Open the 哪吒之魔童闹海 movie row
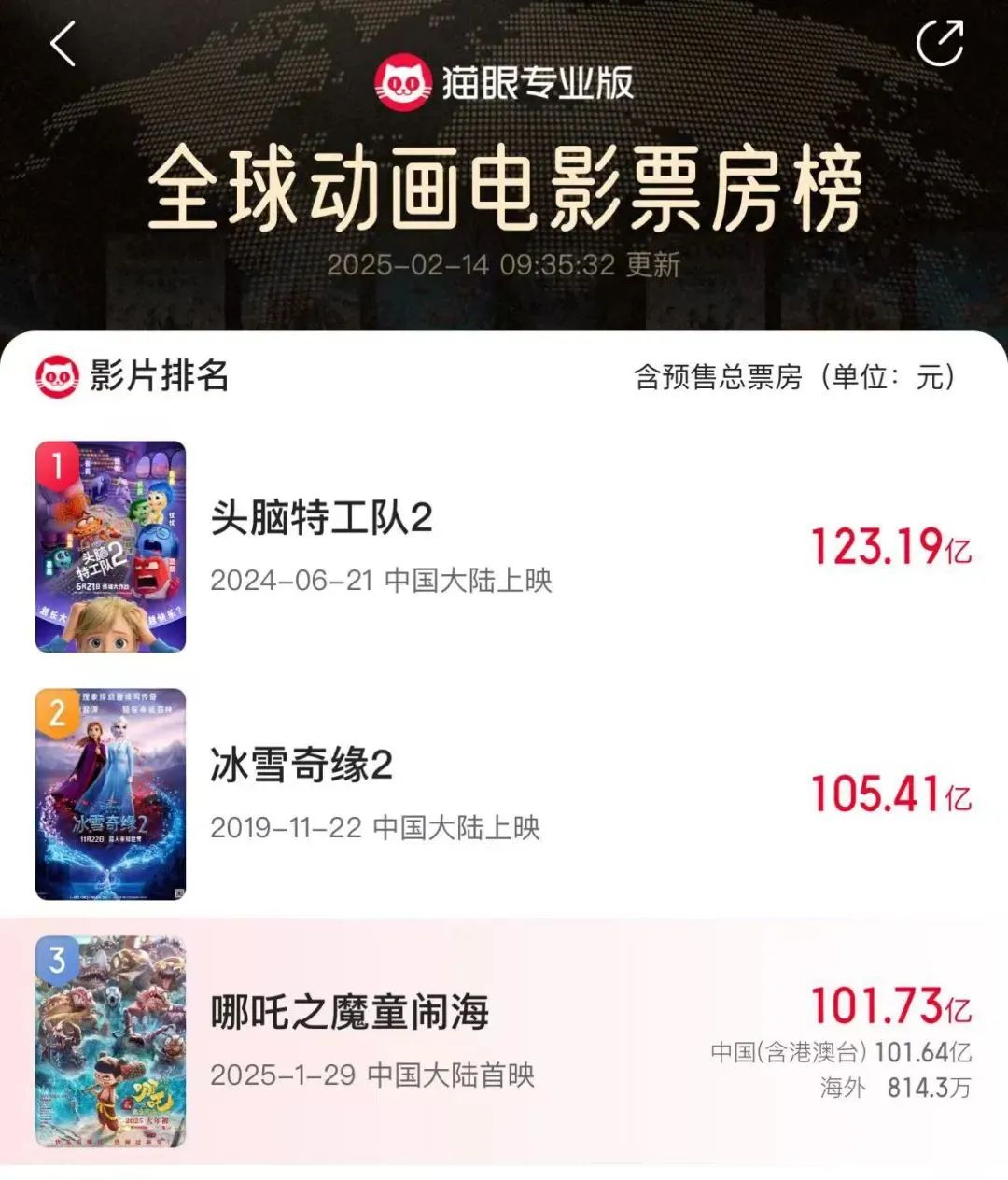The image size is (1008, 1180). click(504, 1041)
